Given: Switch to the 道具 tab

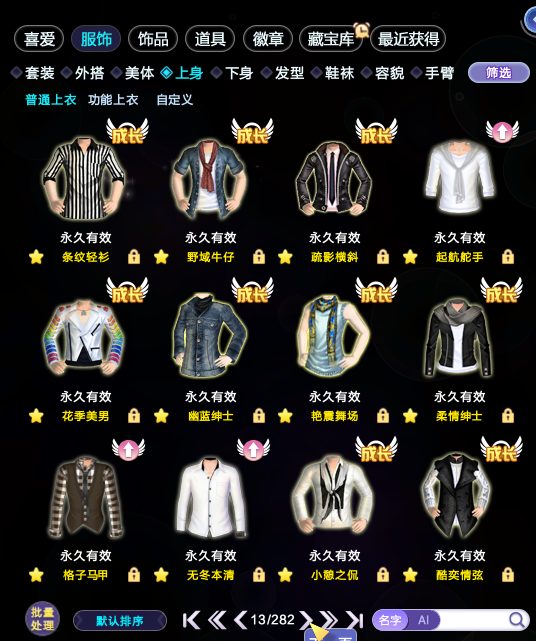Looking at the screenshot, I should 210,39.
